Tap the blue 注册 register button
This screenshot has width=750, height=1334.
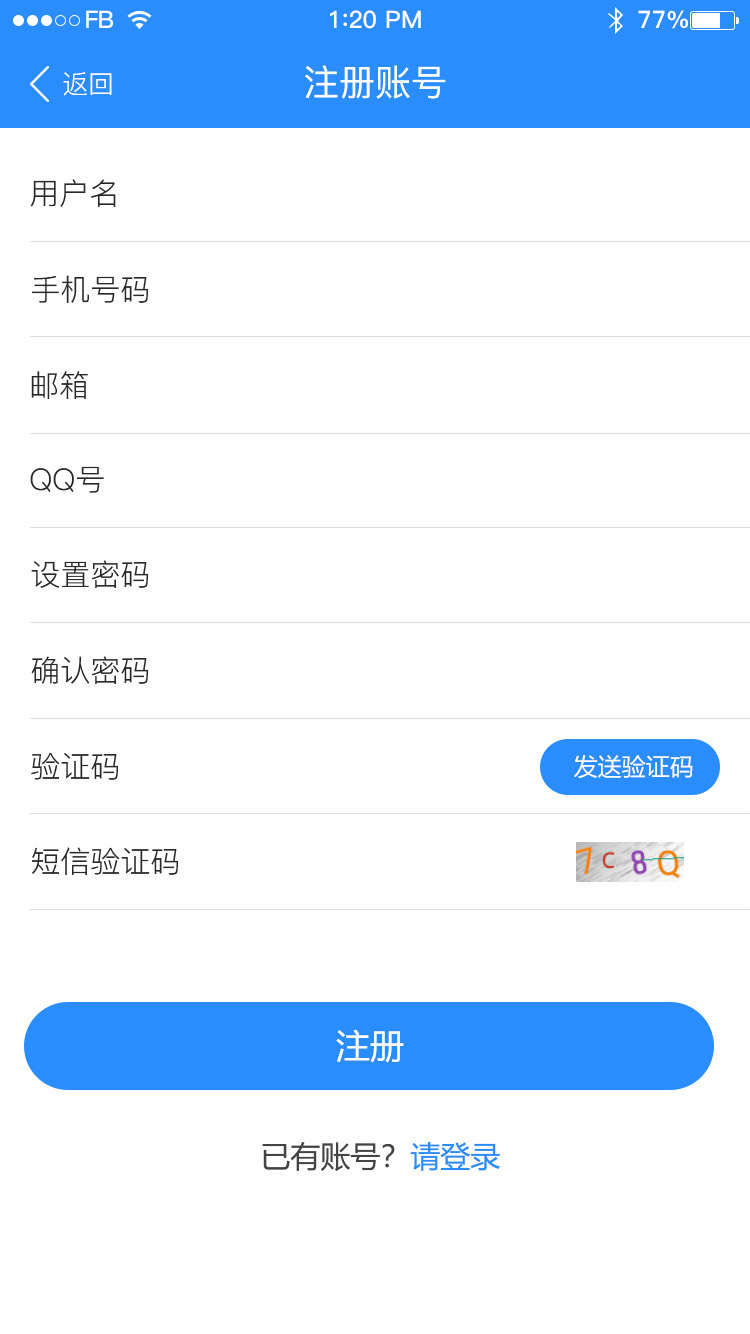click(x=369, y=1046)
